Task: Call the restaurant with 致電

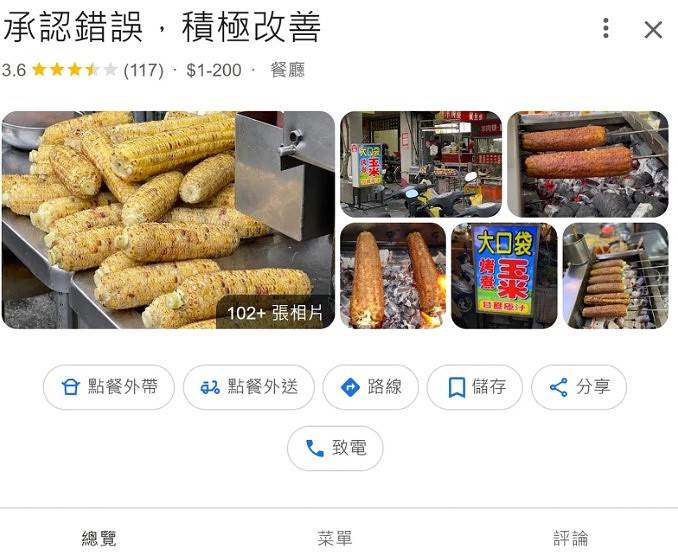Action: (x=335, y=448)
